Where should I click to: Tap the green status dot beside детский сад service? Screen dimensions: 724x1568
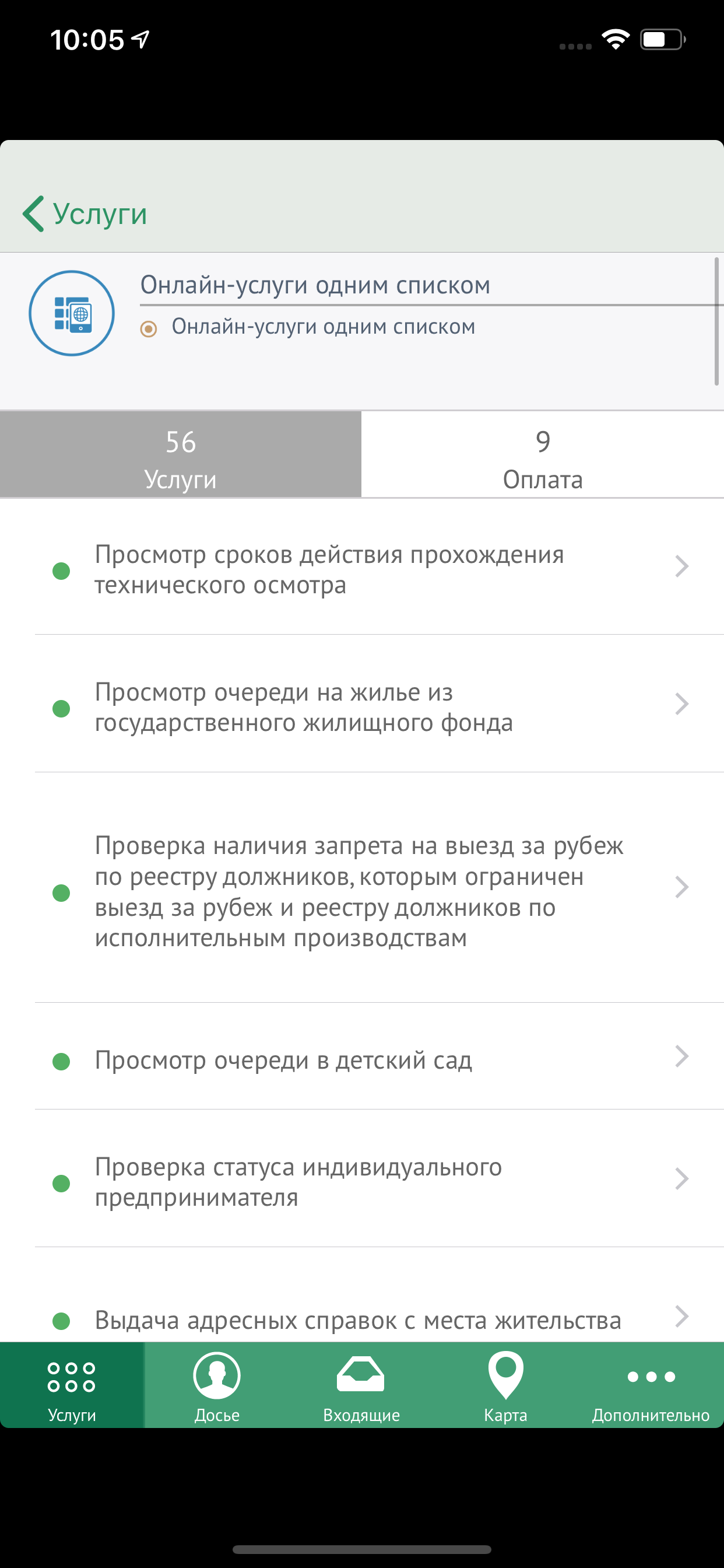(61, 1060)
